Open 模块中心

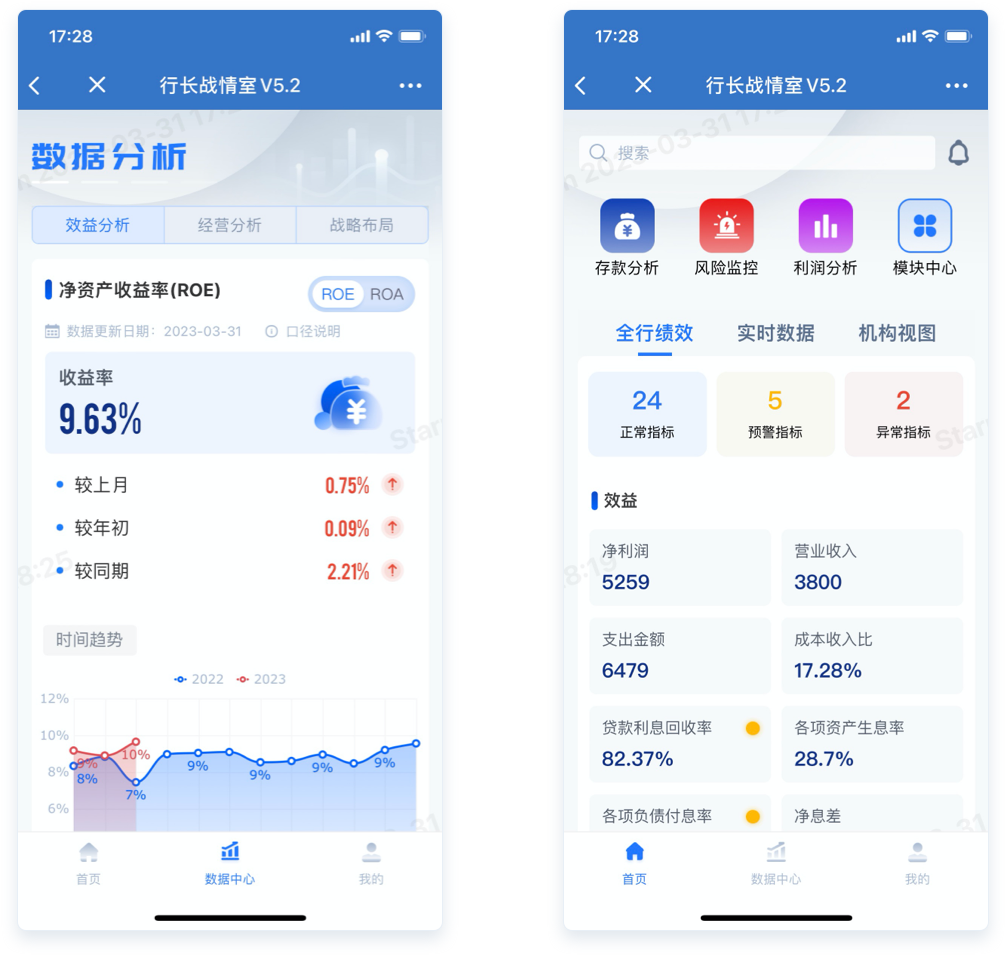coord(924,237)
